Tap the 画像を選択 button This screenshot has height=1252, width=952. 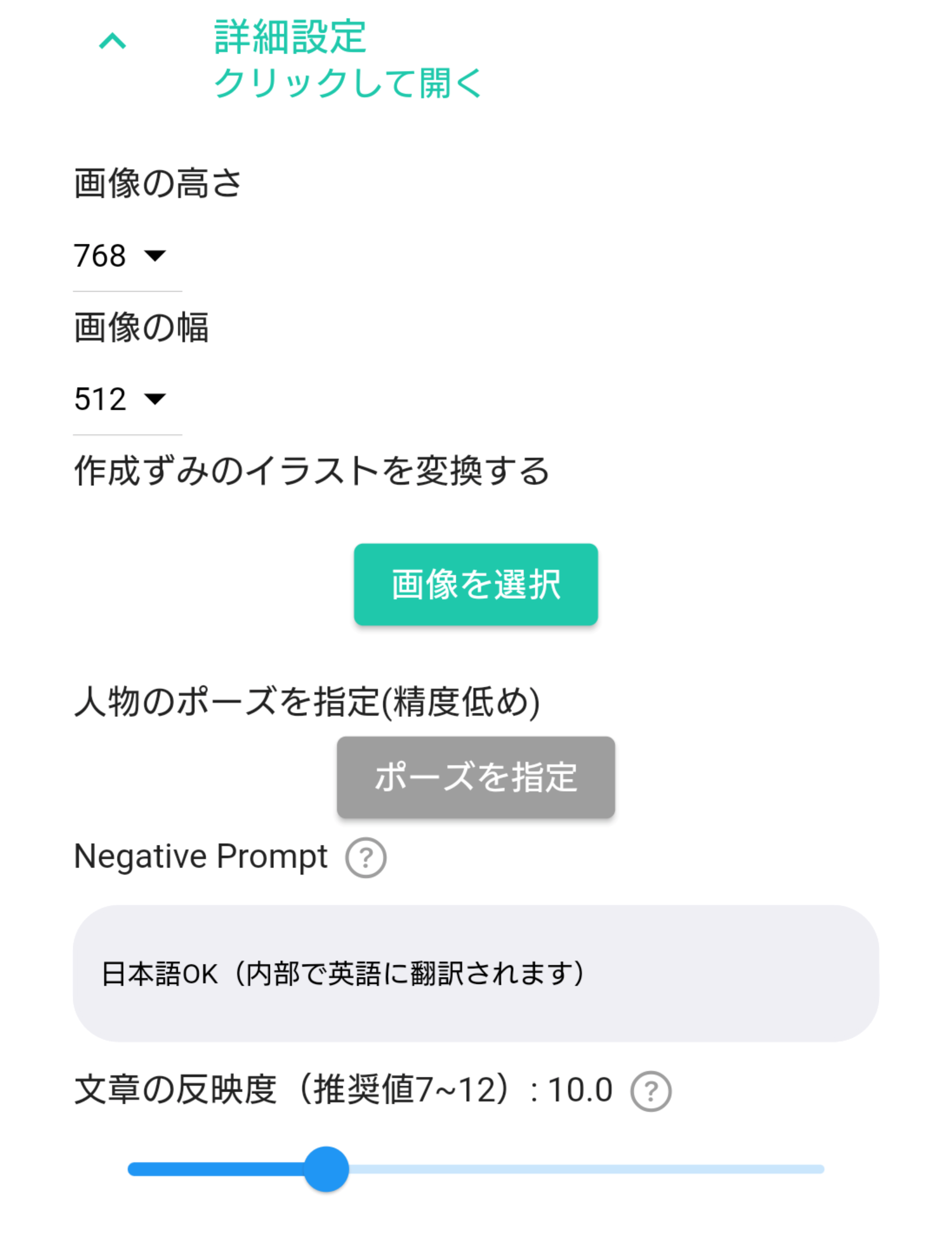click(x=475, y=584)
